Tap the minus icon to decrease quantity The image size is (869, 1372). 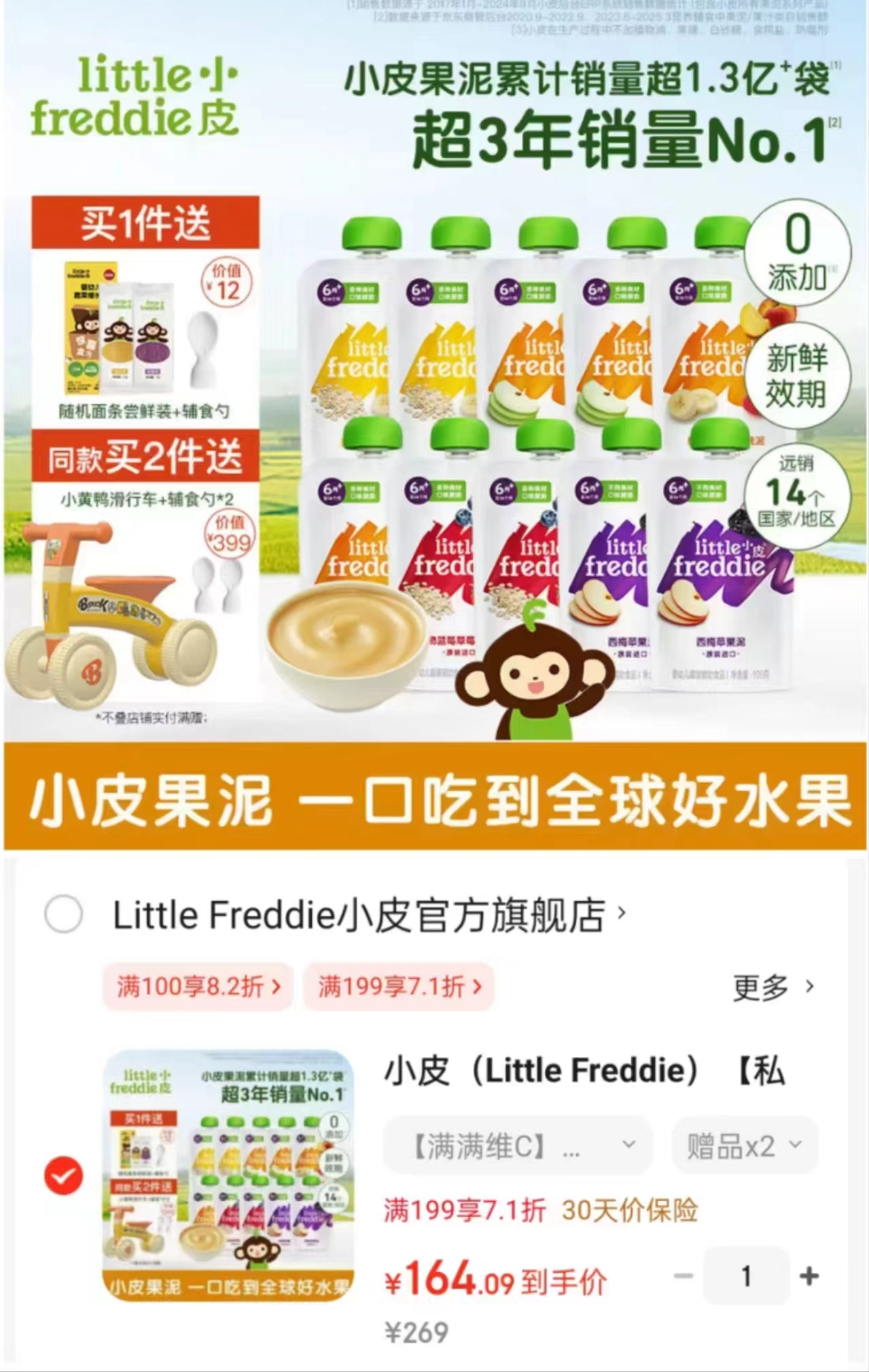tap(683, 1278)
